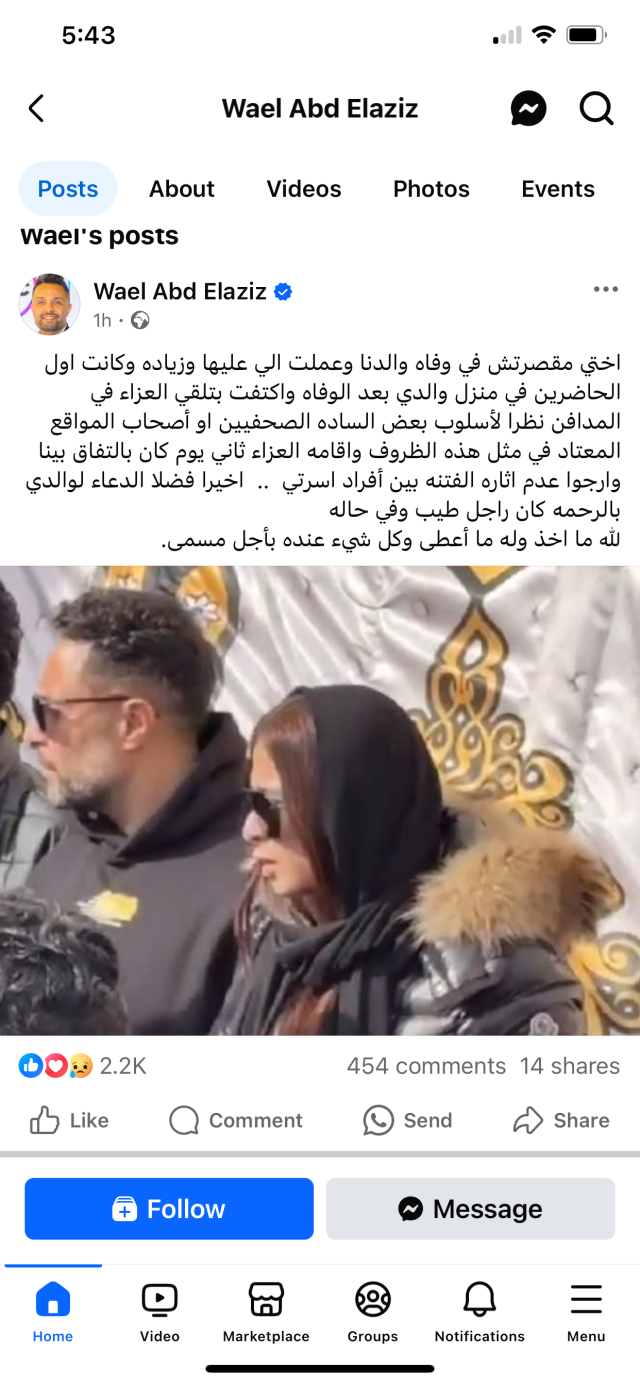640x1385 pixels.
Task: Send the post via WhatsApp
Action: tap(408, 1120)
